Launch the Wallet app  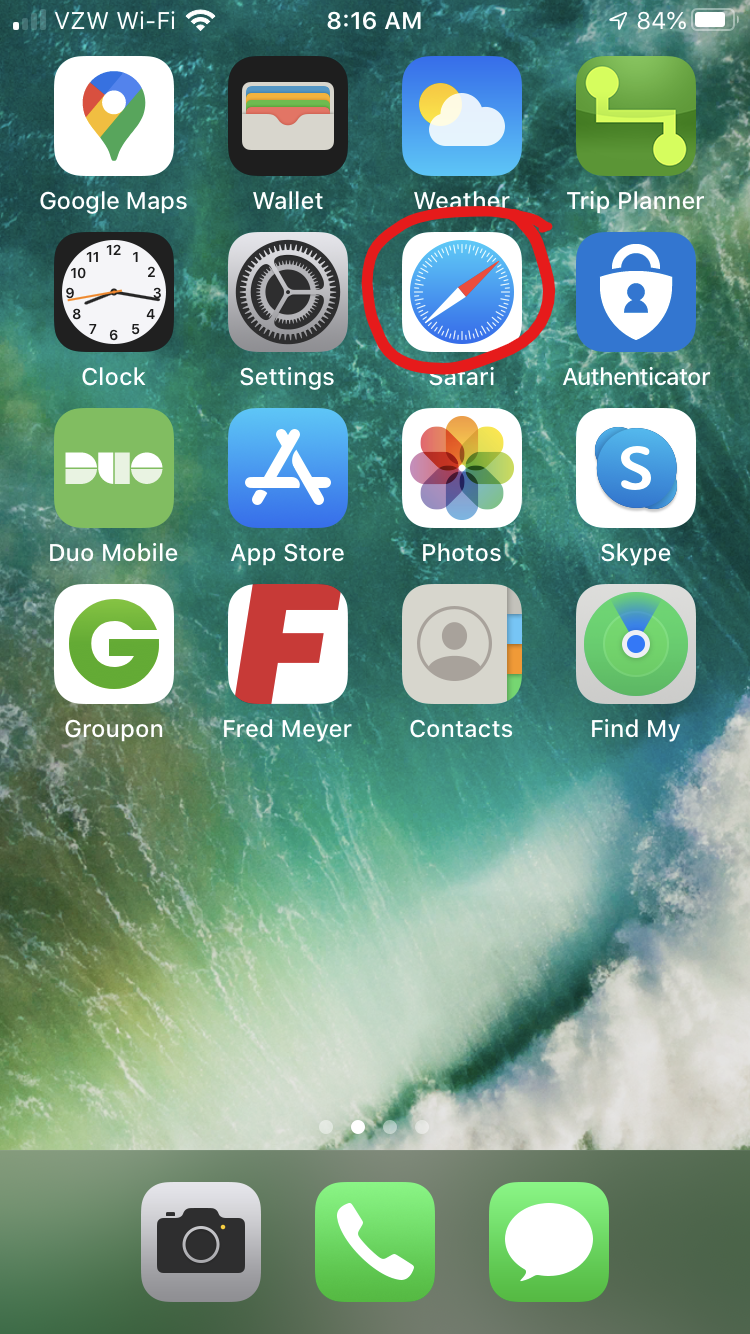click(x=288, y=116)
